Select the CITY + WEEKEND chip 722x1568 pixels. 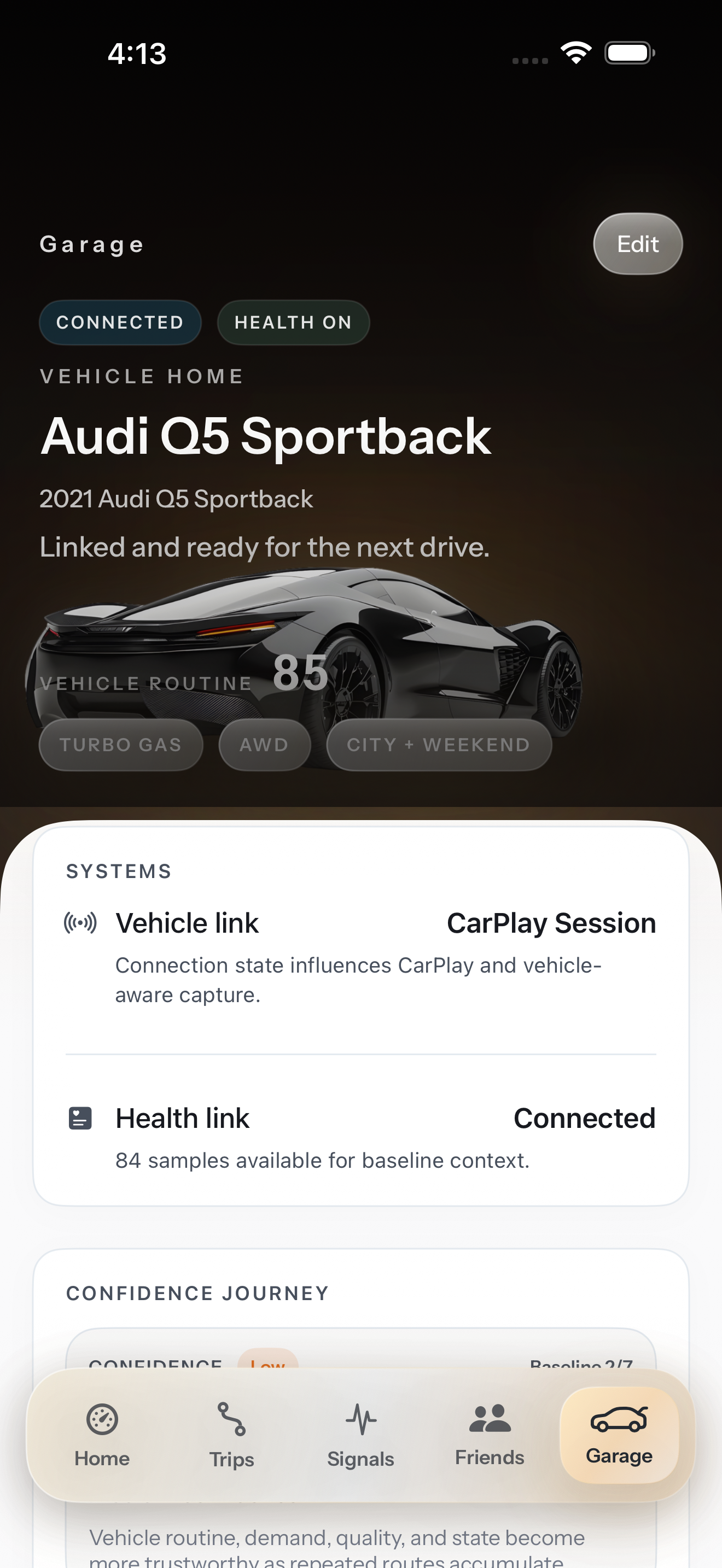(x=439, y=745)
